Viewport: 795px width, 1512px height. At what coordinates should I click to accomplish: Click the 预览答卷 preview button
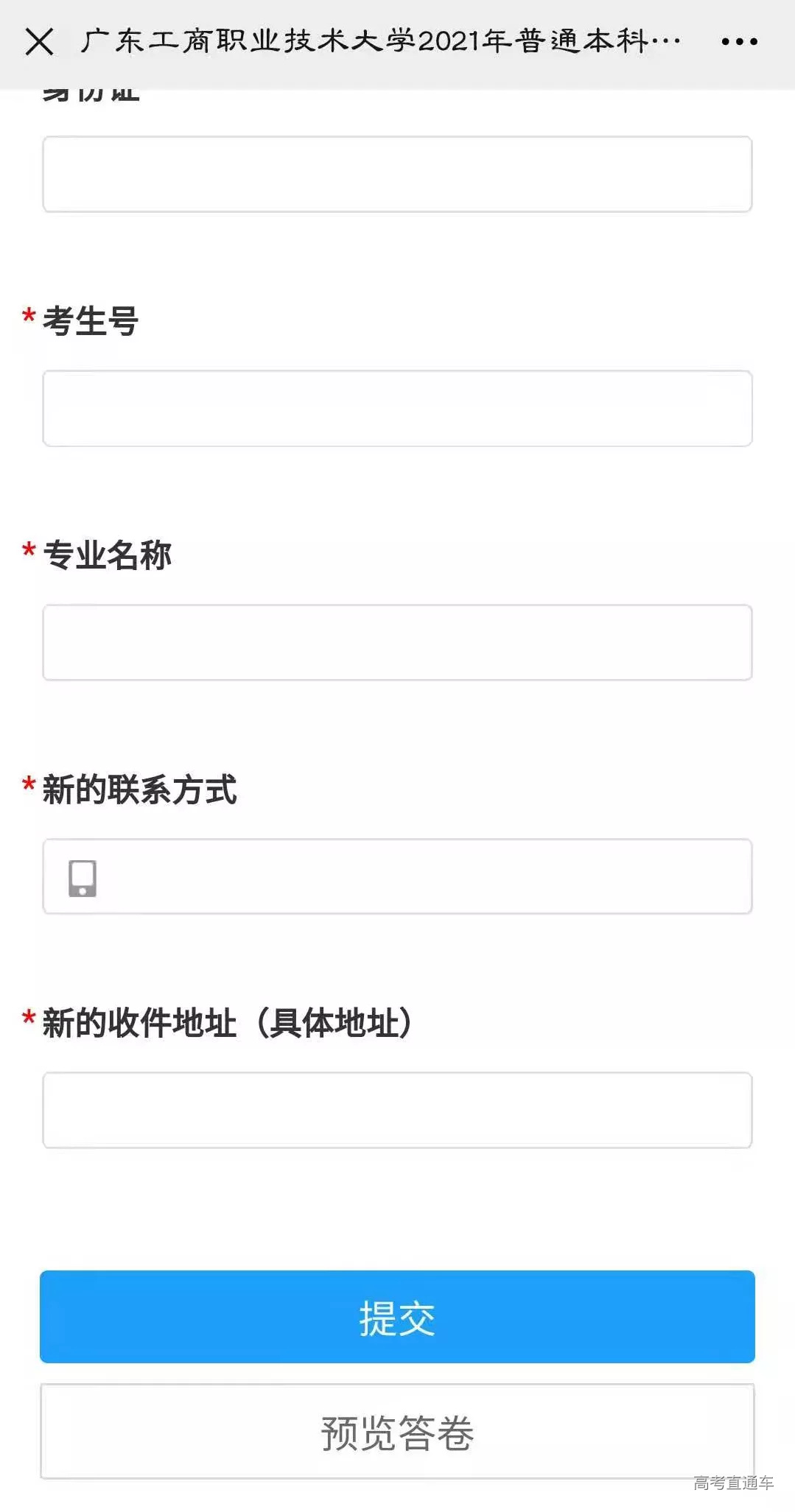398,1432
